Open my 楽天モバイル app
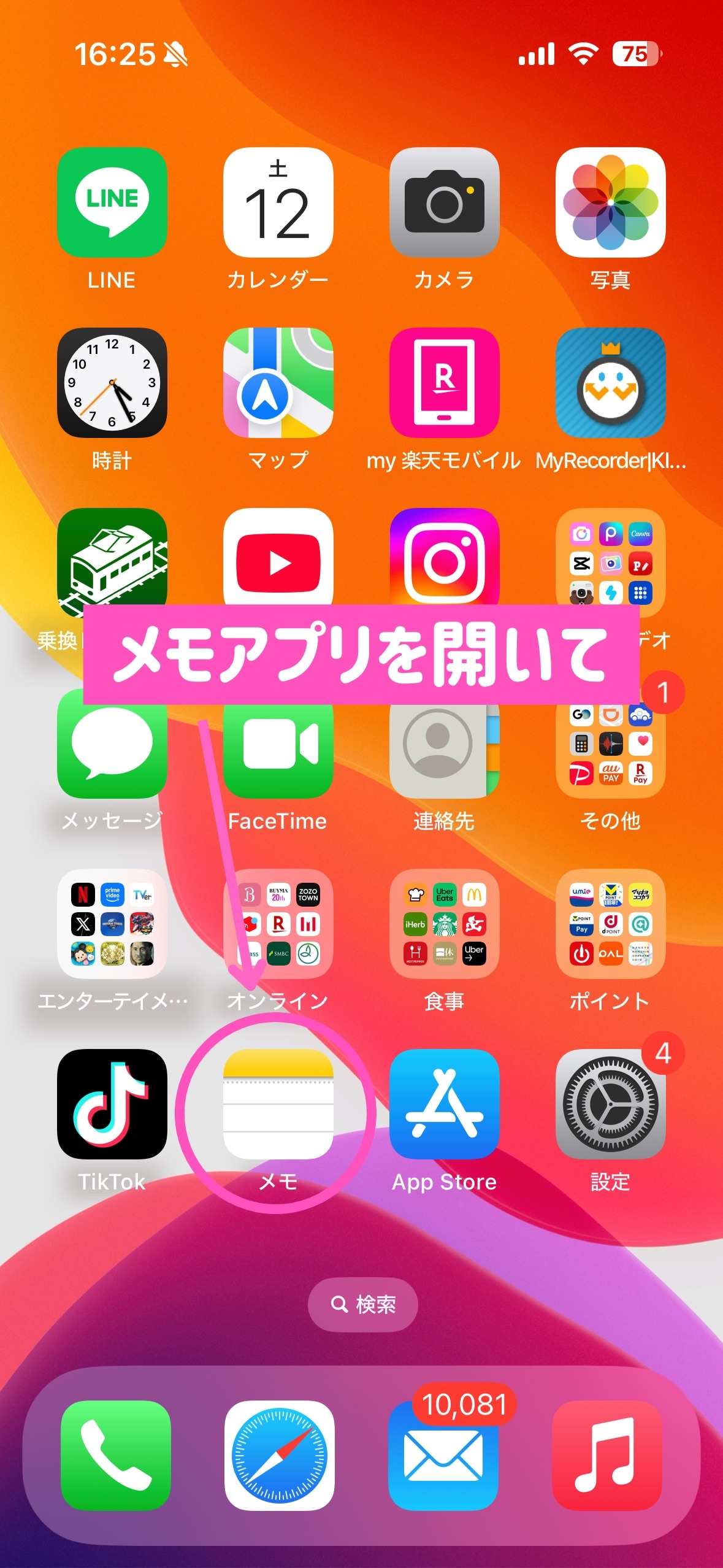Viewport: 723px width, 1568px height. (444, 383)
